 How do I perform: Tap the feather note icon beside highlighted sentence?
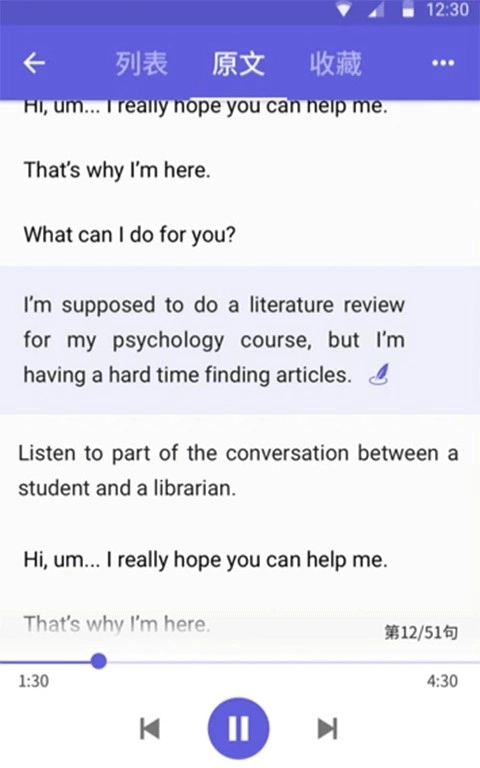379,375
